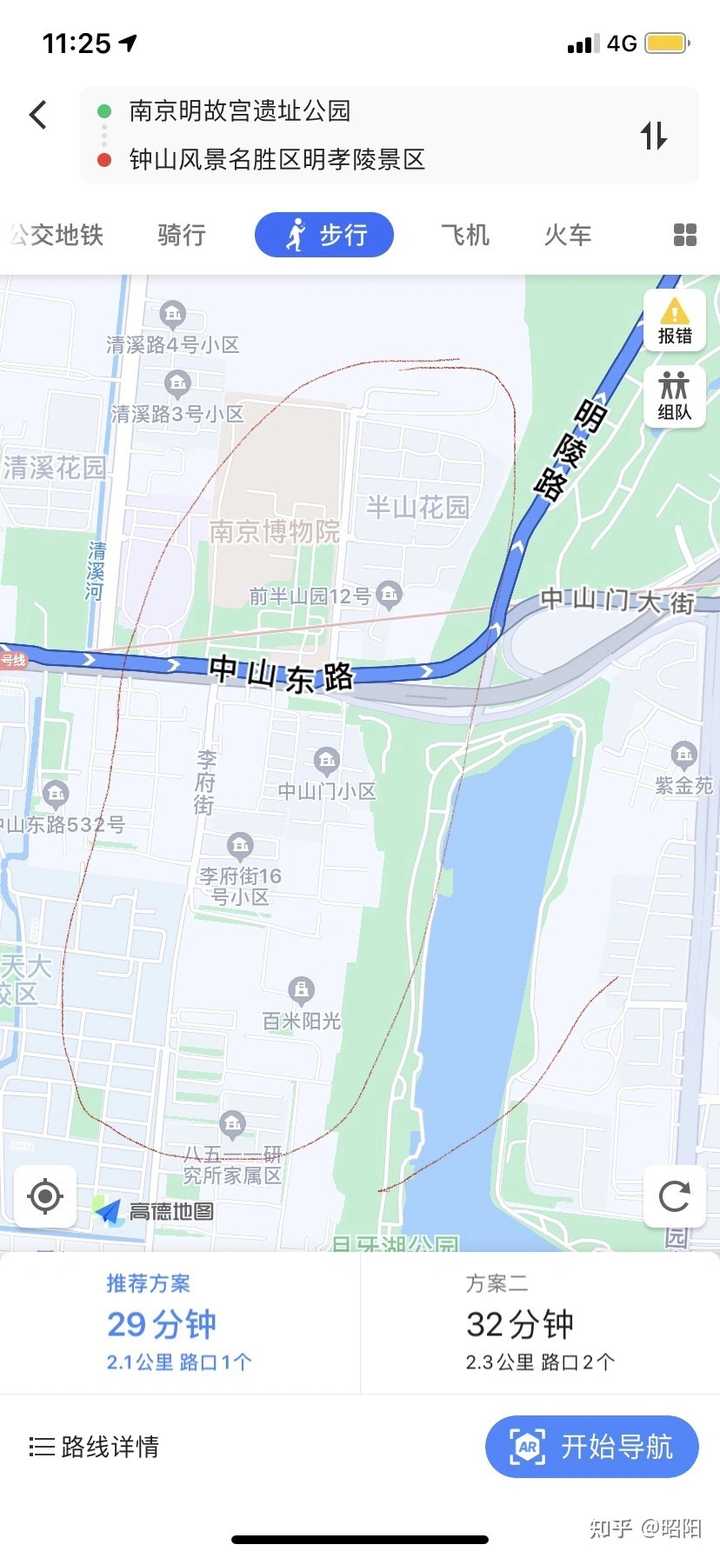720x1558 pixels.
Task: Switch to the 火车 train mode tab
Action: (567, 234)
